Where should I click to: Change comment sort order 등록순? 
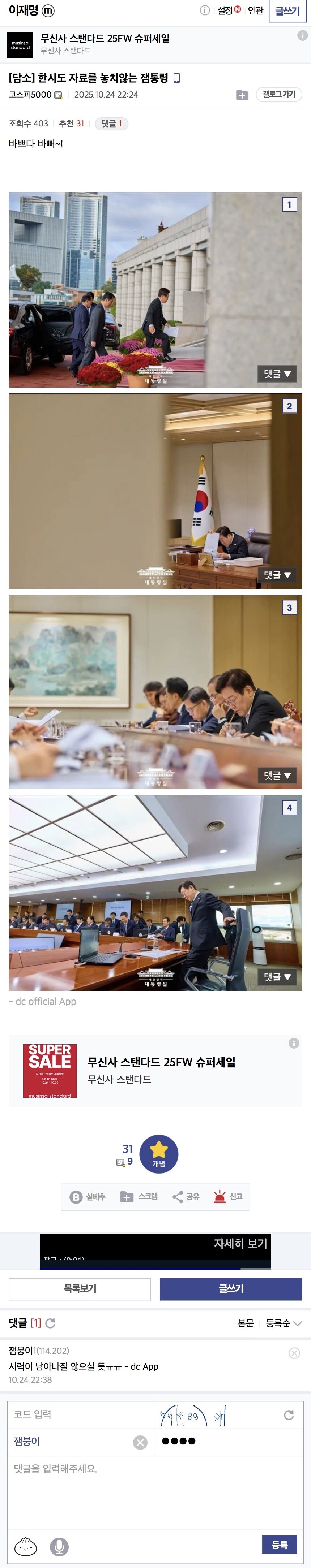284,1323
